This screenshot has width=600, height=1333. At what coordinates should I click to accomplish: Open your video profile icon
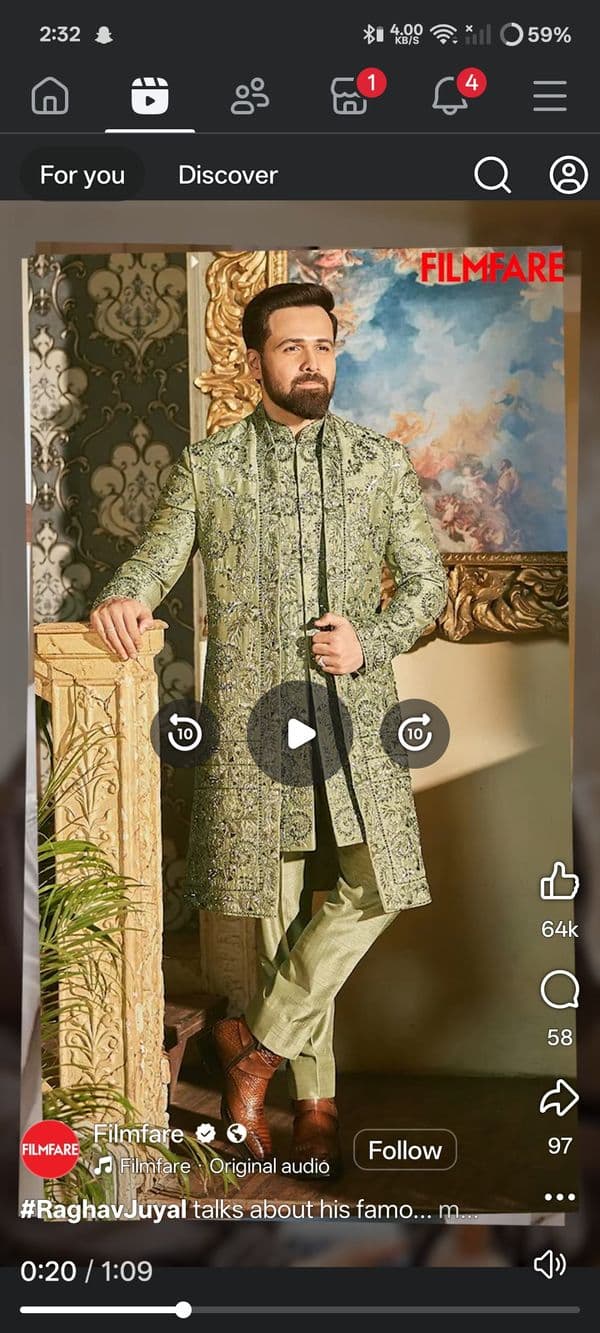click(x=568, y=175)
